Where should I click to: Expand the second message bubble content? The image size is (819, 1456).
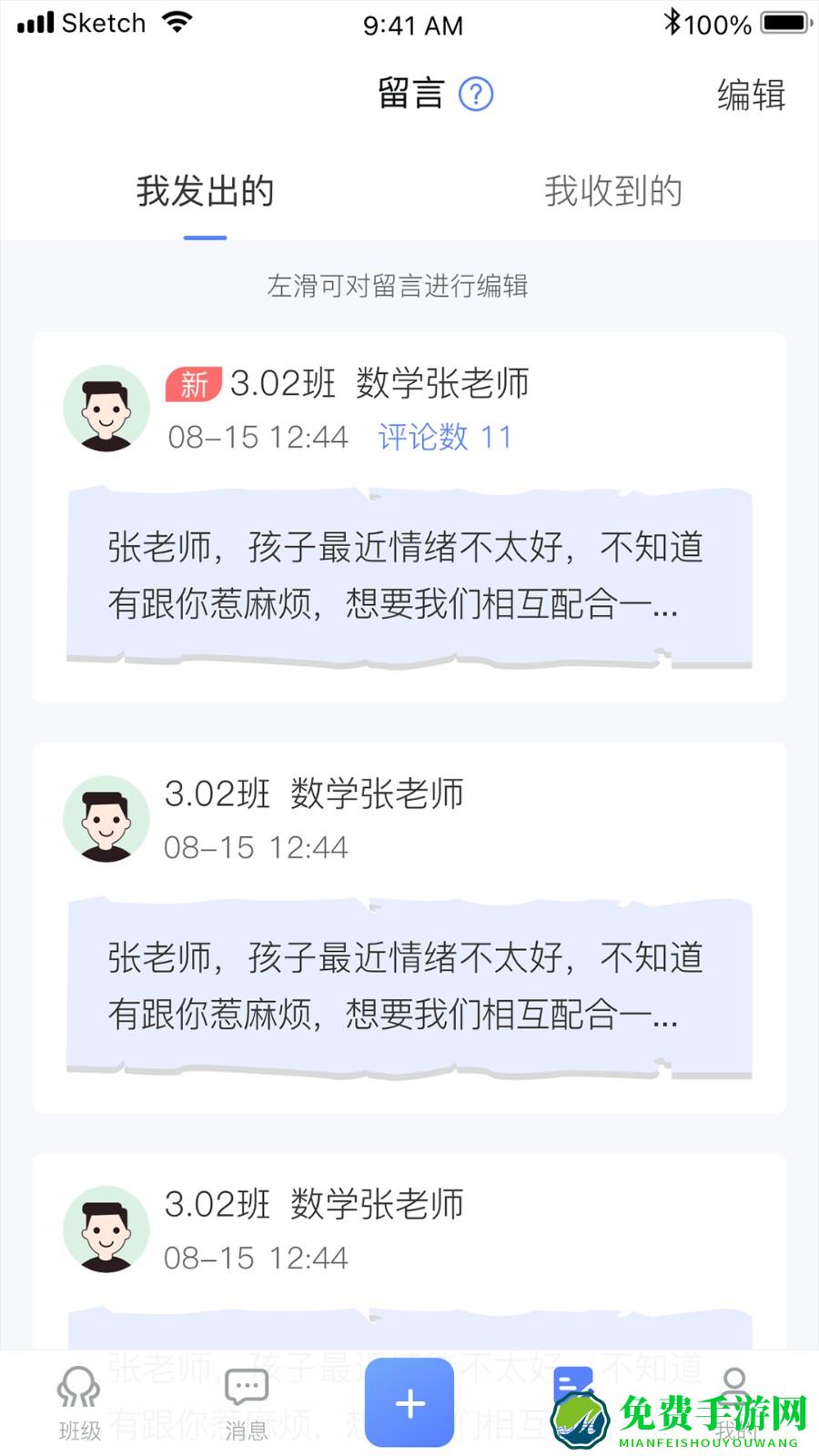tap(409, 987)
